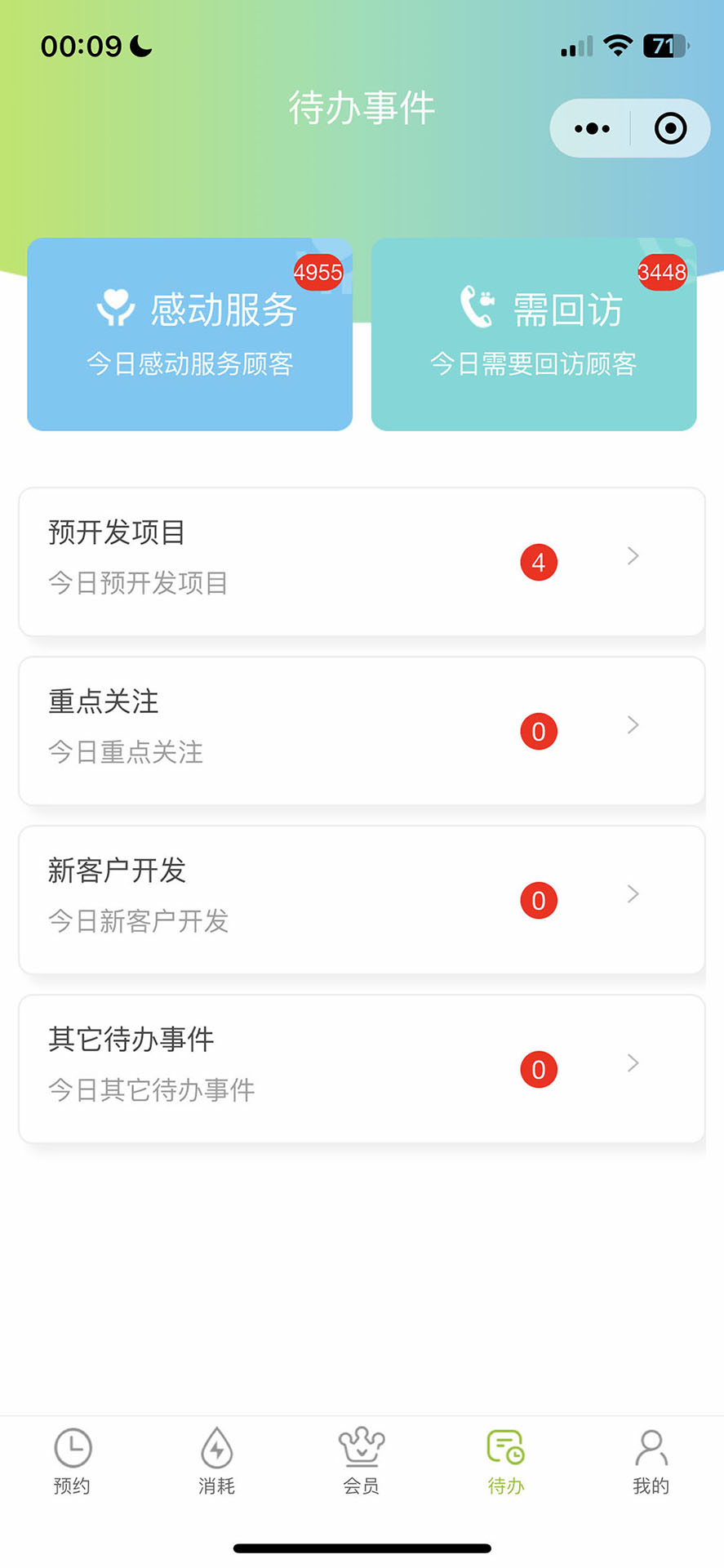This screenshot has height=1568, width=724.
Task: Close the mini program with the circle icon
Action: point(670,128)
